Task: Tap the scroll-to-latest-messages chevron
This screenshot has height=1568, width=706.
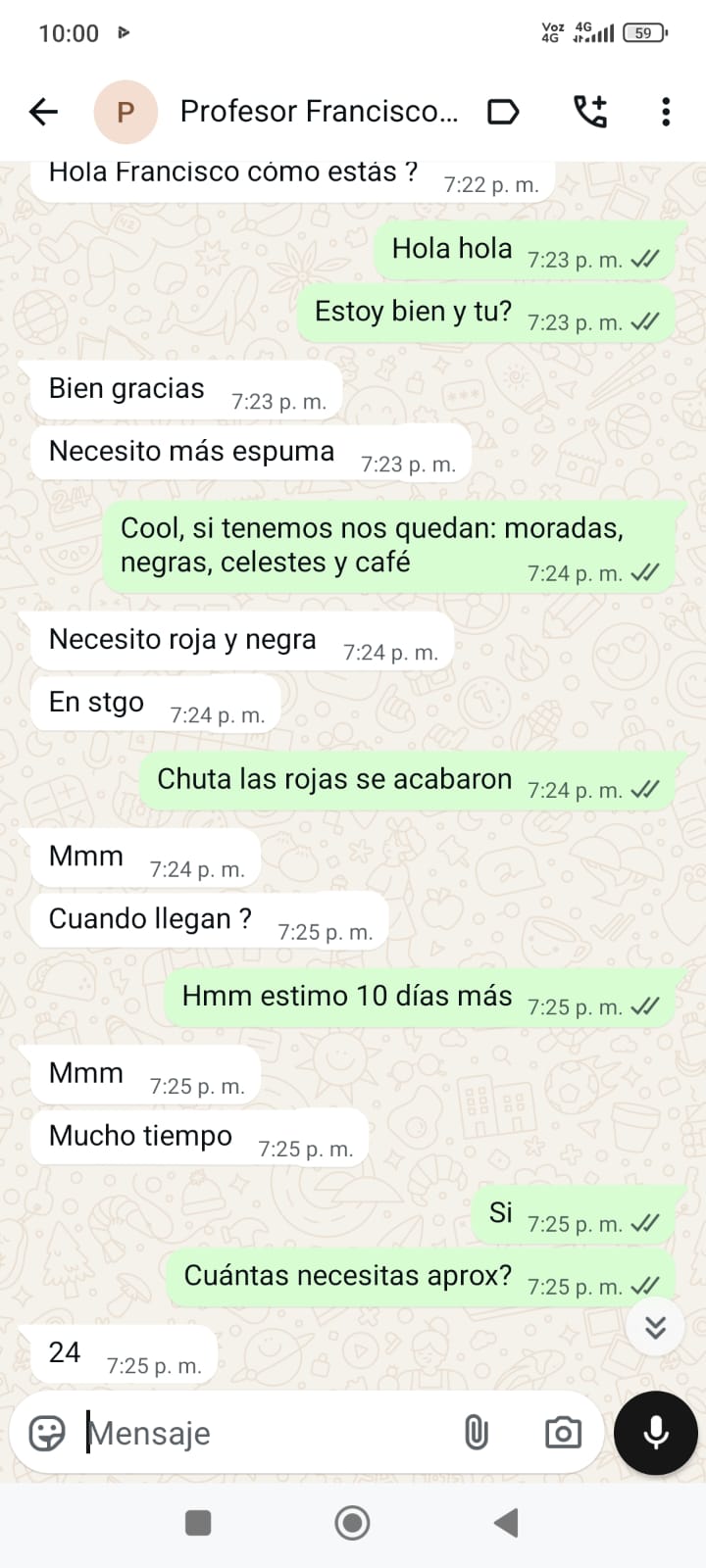Action: (655, 1327)
